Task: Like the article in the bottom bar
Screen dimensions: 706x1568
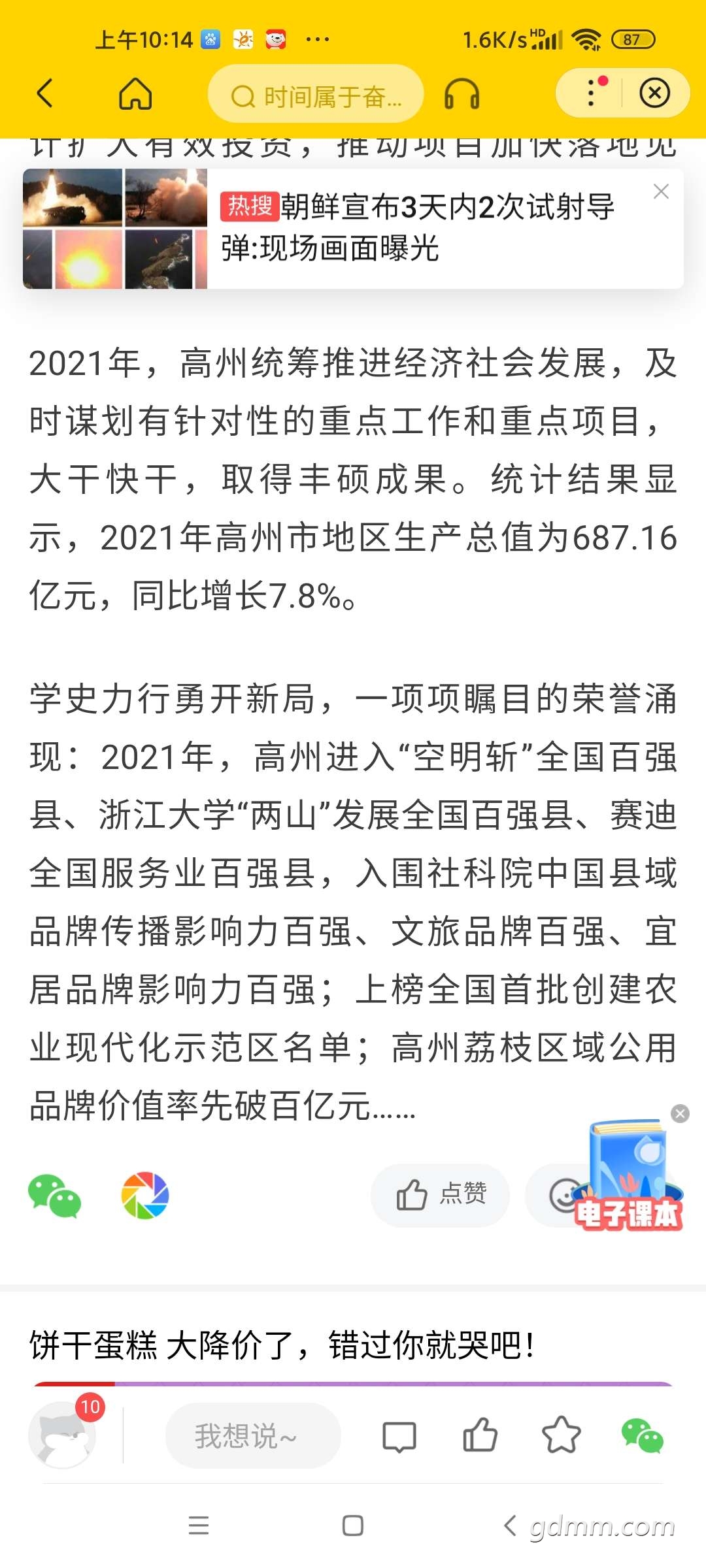Action: pos(480,1435)
